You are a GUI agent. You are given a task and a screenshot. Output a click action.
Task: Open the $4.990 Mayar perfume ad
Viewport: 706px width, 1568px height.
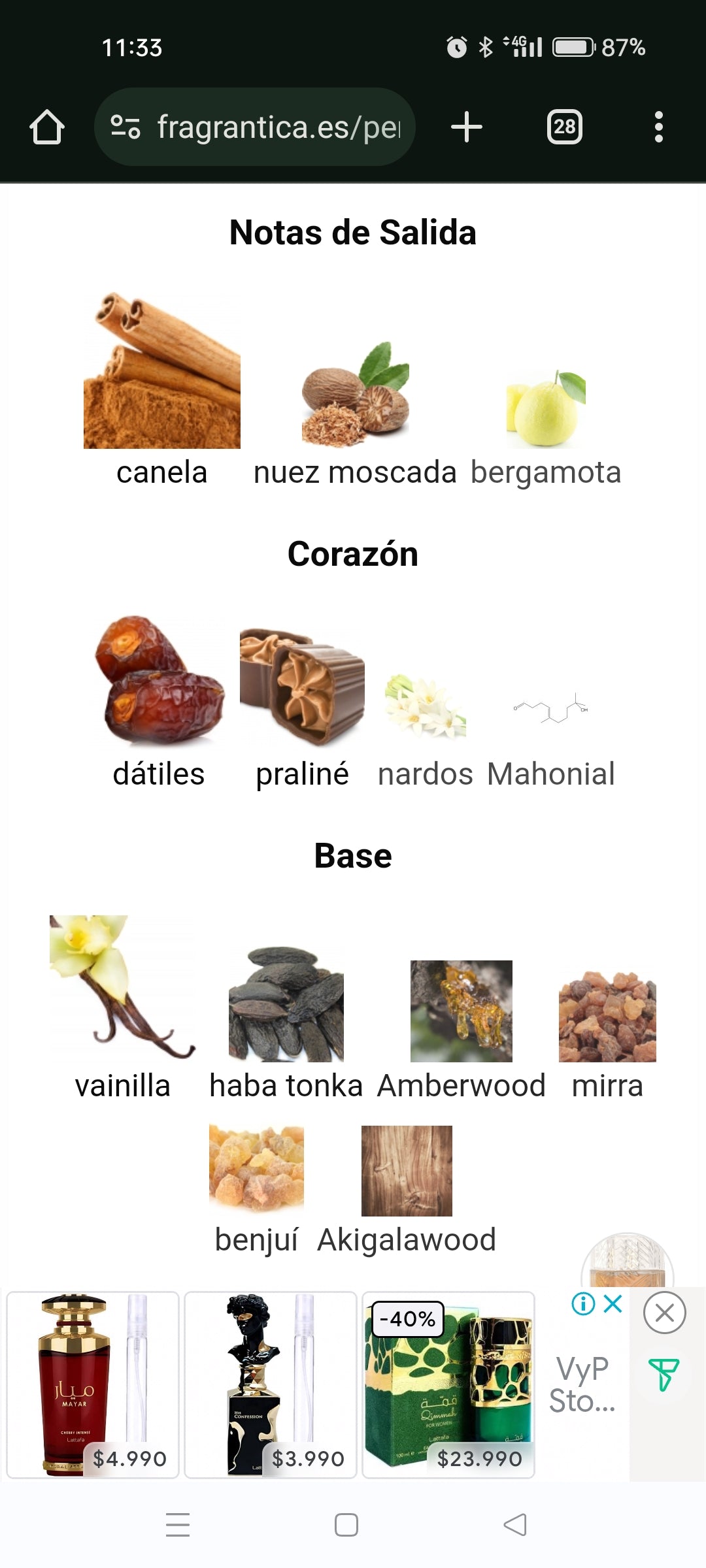pos(93,1384)
